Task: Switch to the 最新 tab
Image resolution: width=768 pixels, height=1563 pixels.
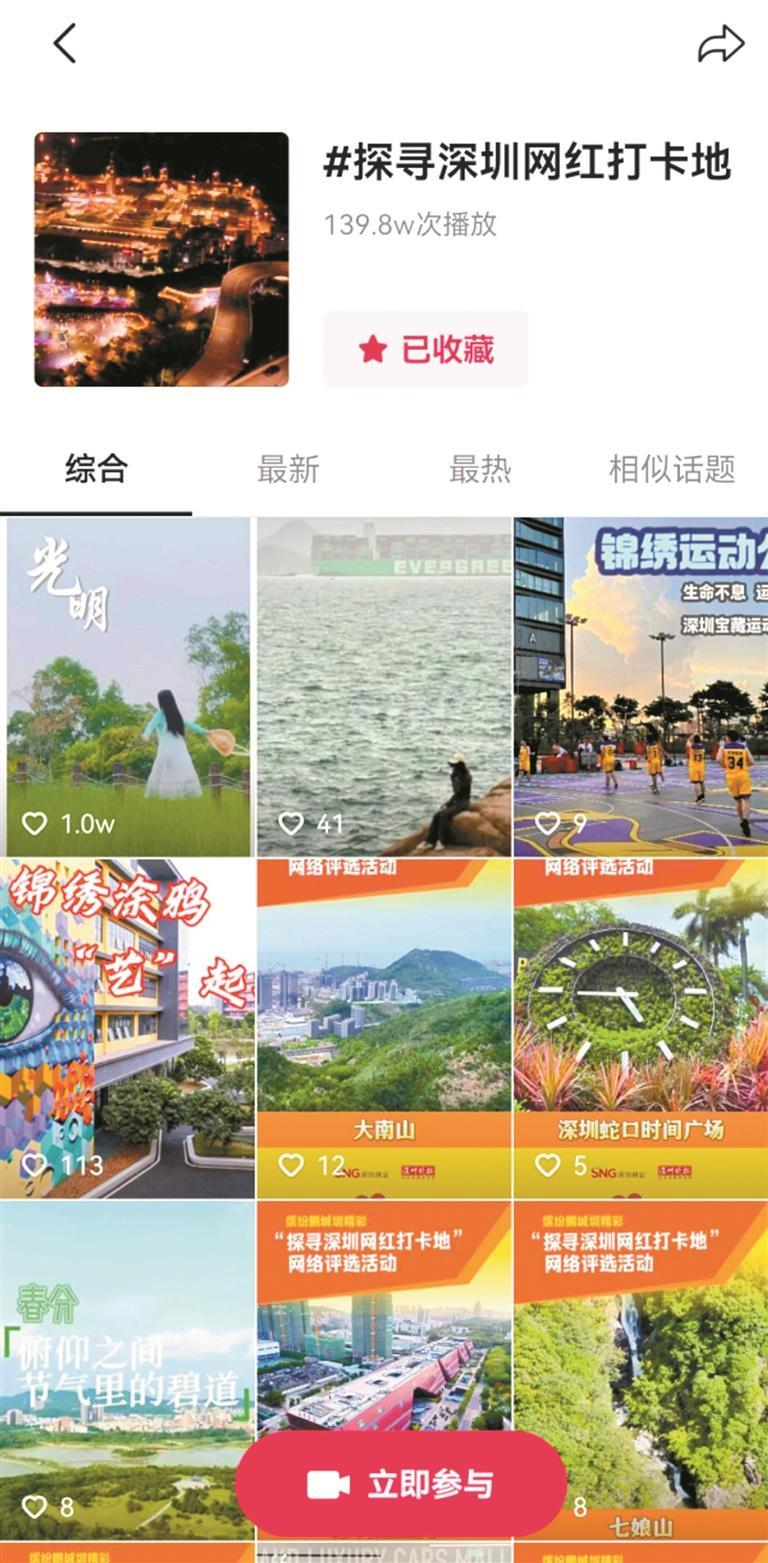Action: [288, 468]
